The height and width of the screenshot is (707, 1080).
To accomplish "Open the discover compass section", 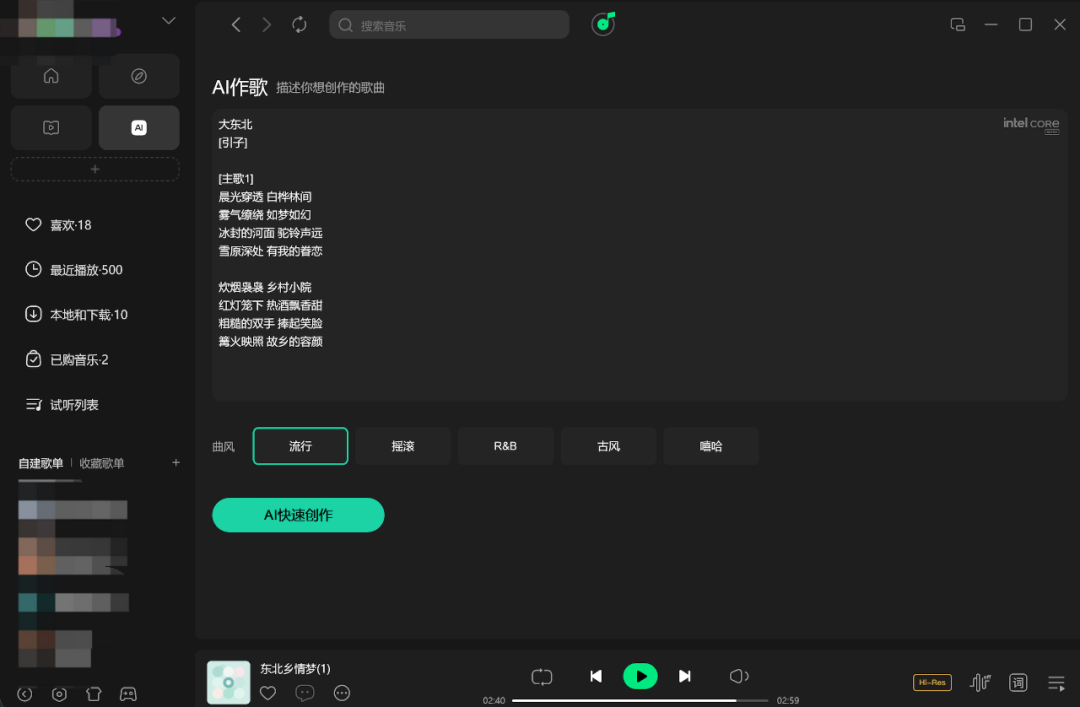I will (139, 76).
